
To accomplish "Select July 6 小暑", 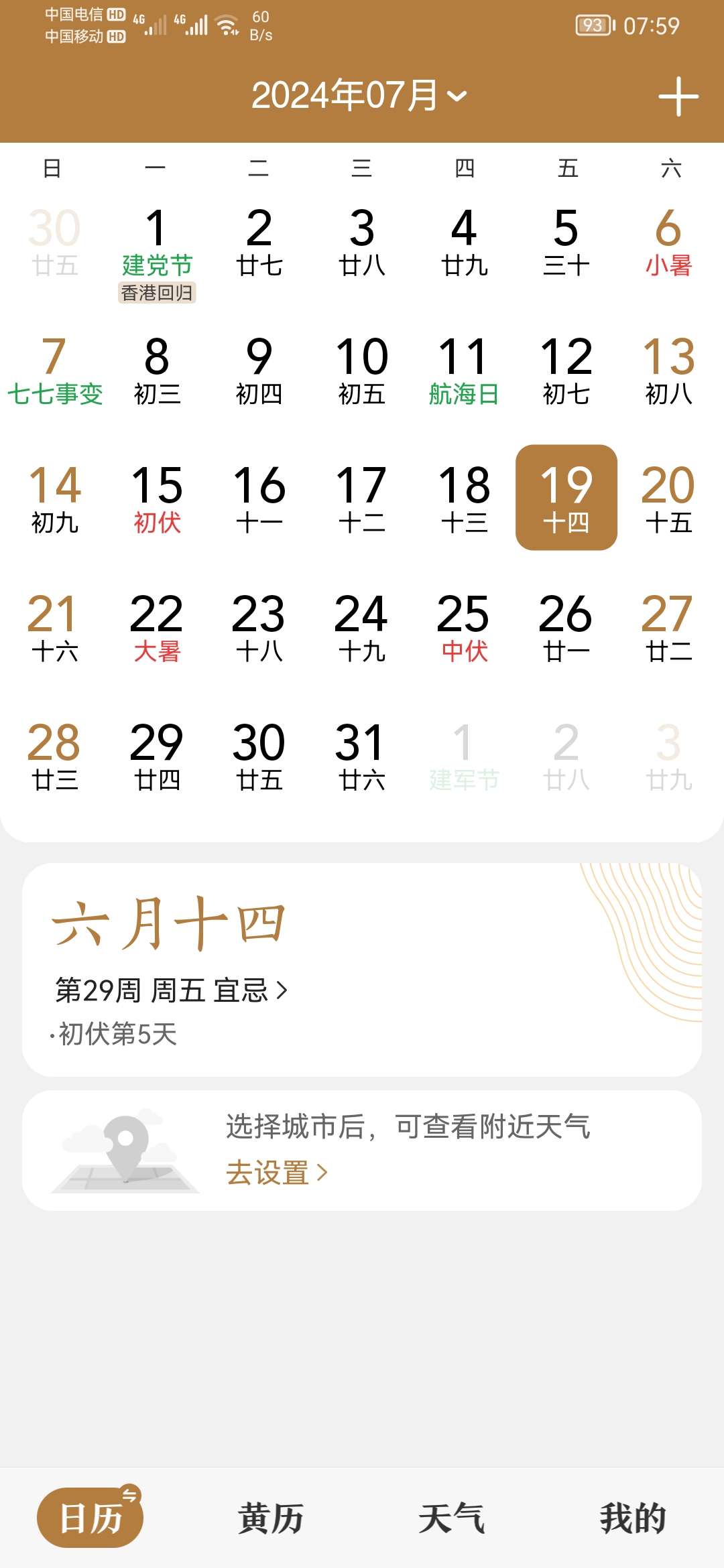I will [668, 243].
